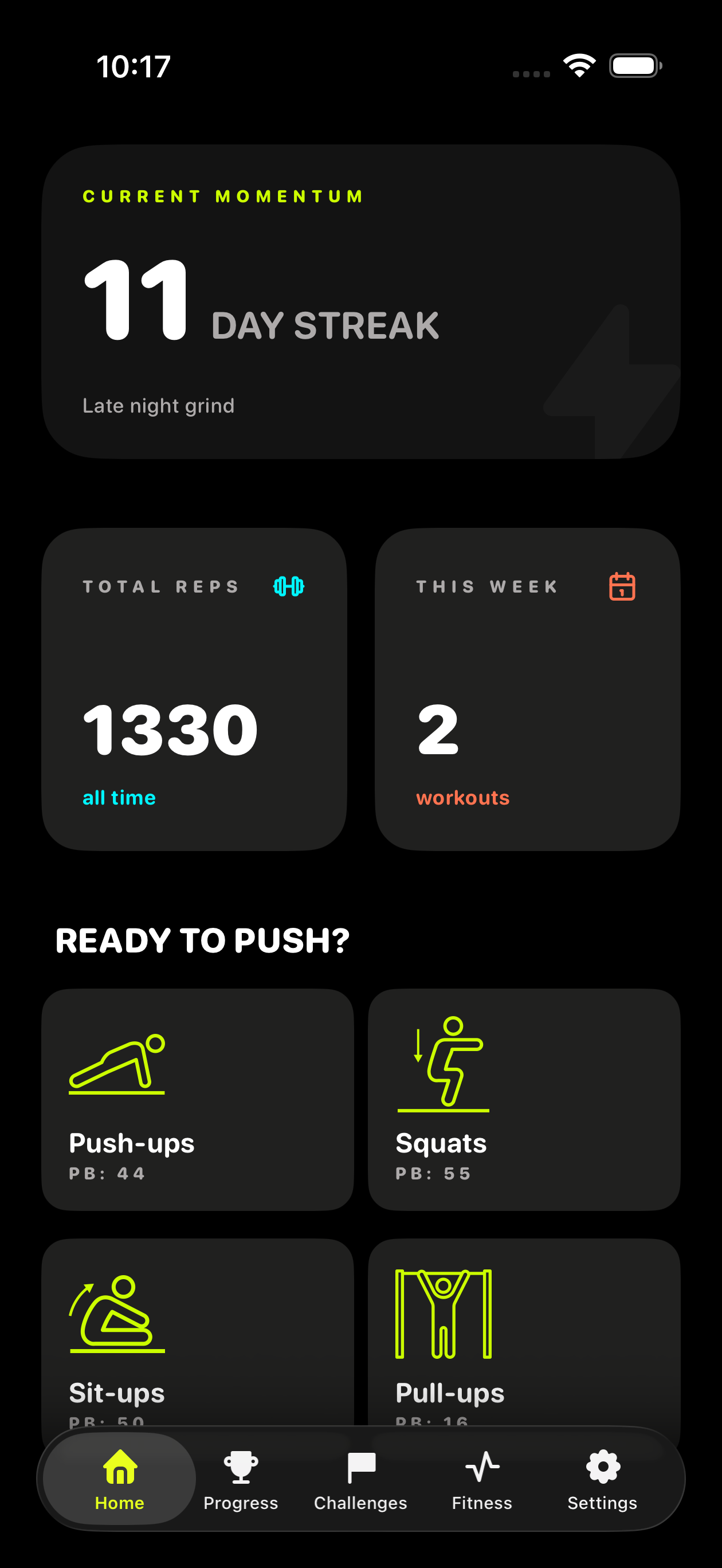
Task: Open the Squats exercise card
Action: pos(524,1099)
